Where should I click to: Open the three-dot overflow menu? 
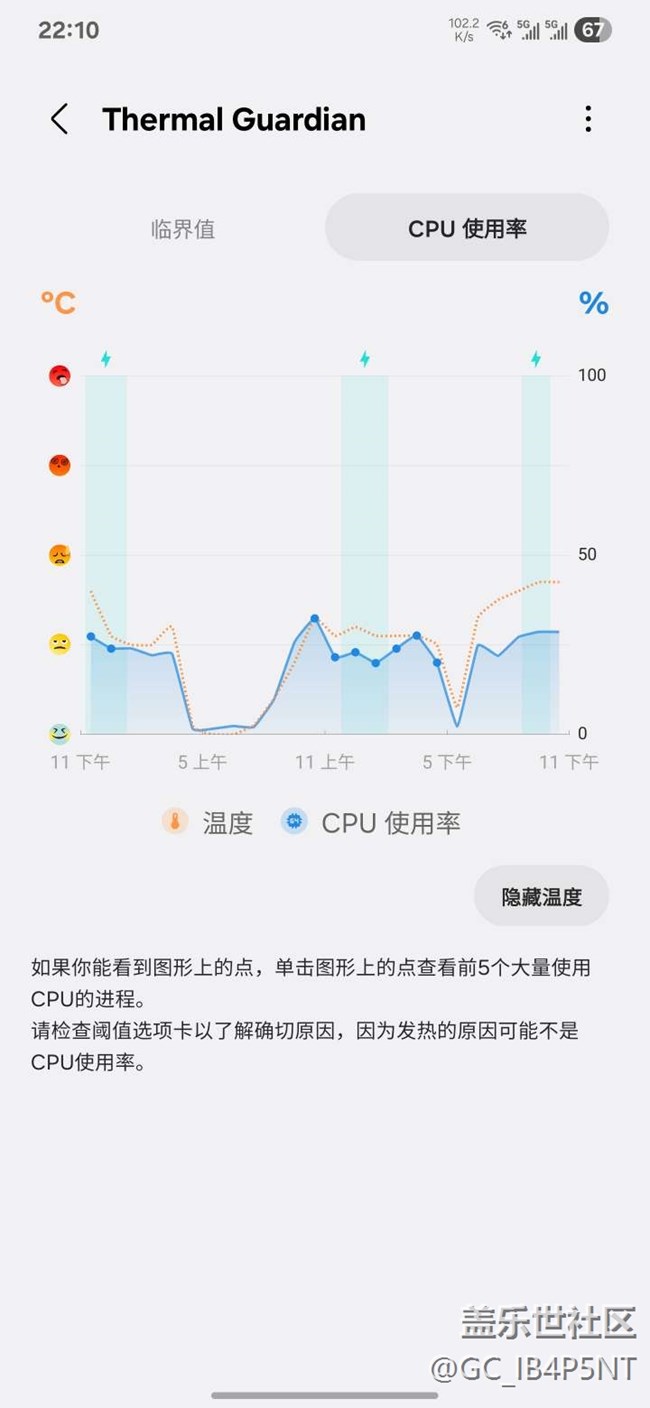coord(588,119)
